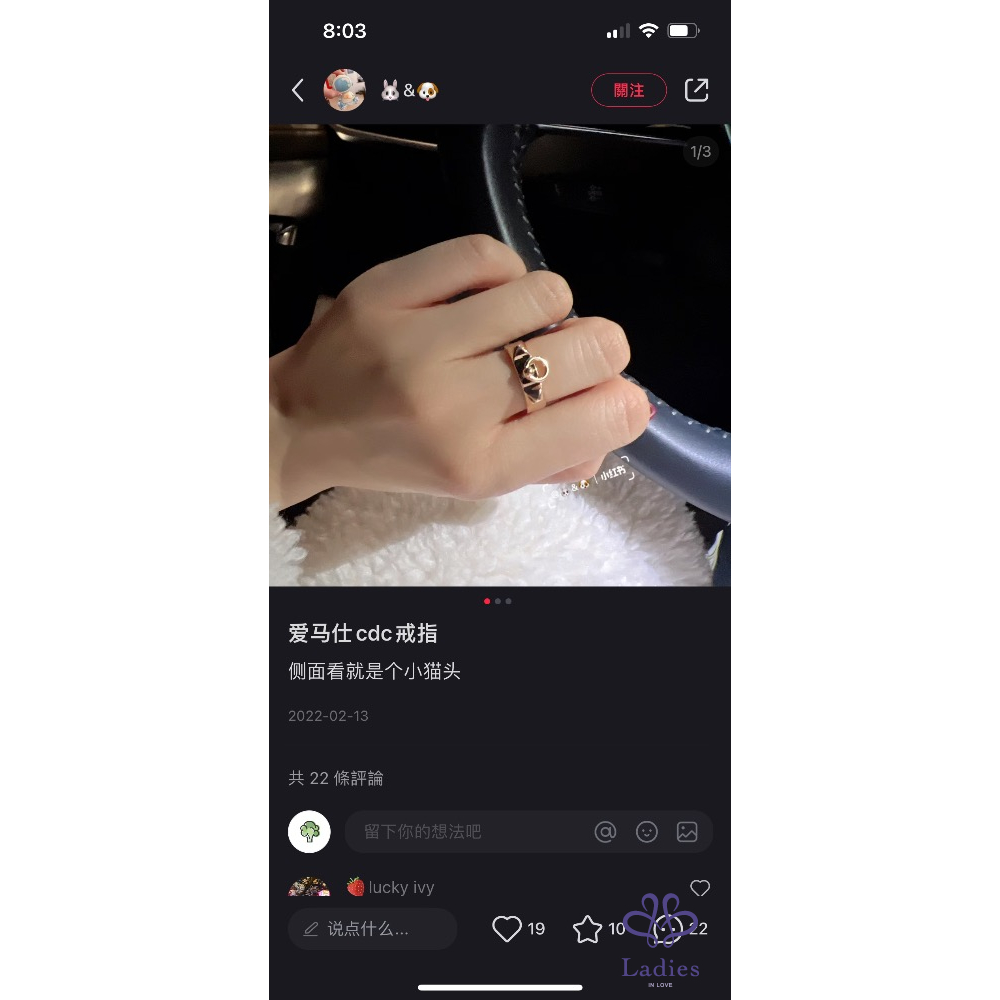
Task: Like the post with the heart icon
Action: coord(507,929)
